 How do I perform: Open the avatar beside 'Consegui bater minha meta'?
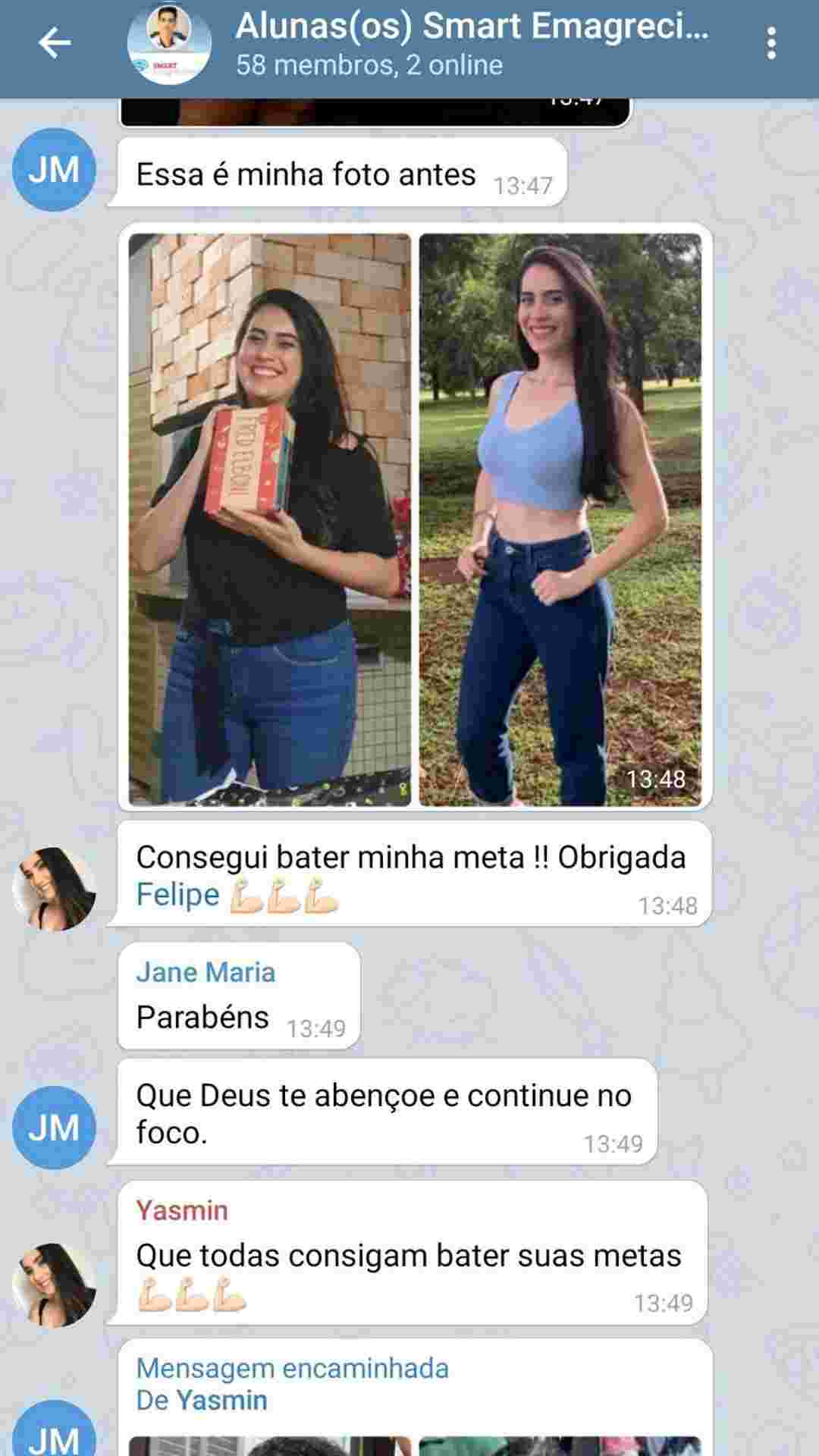coord(54,889)
